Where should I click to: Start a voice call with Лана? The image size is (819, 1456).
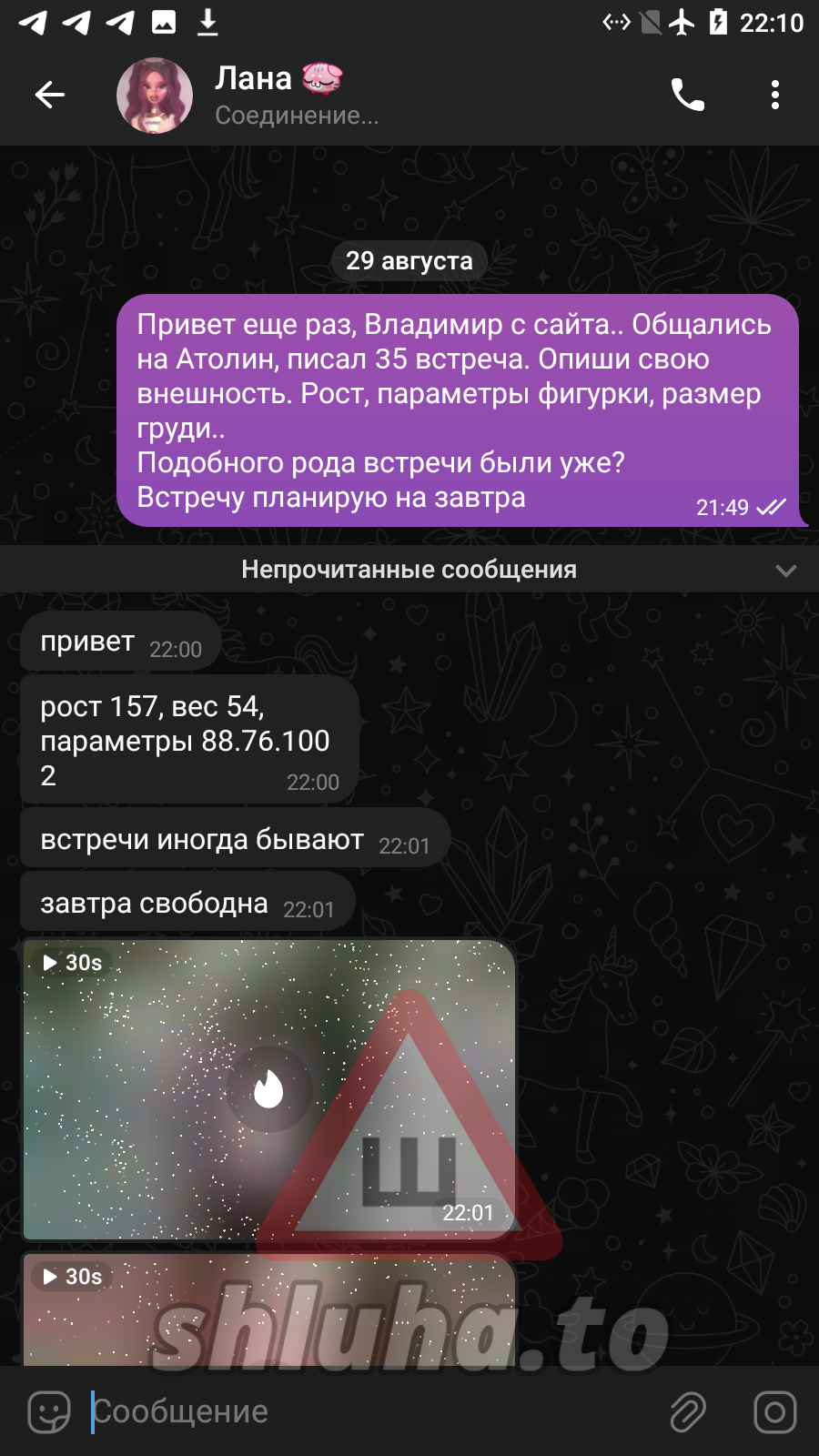(687, 95)
